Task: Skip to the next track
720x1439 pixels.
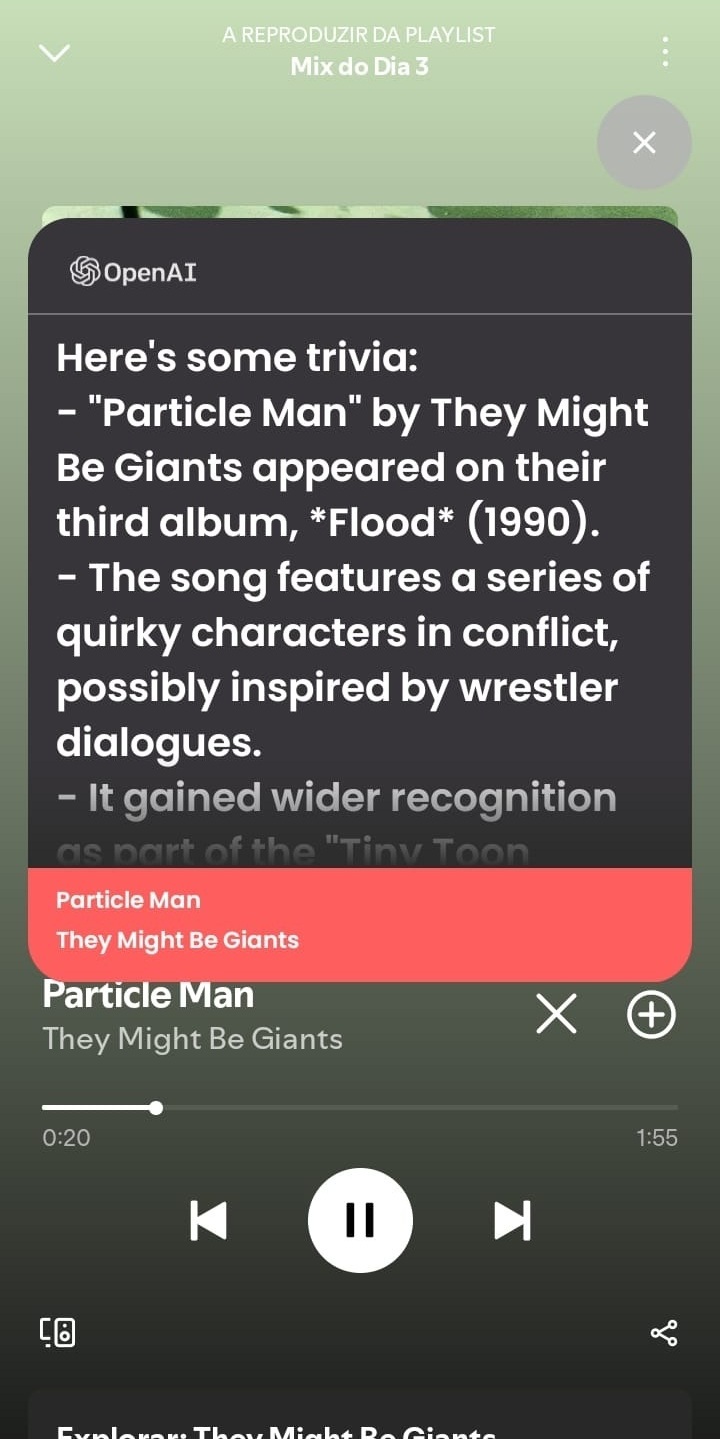Action: pyautogui.click(x=512, y=1220)
